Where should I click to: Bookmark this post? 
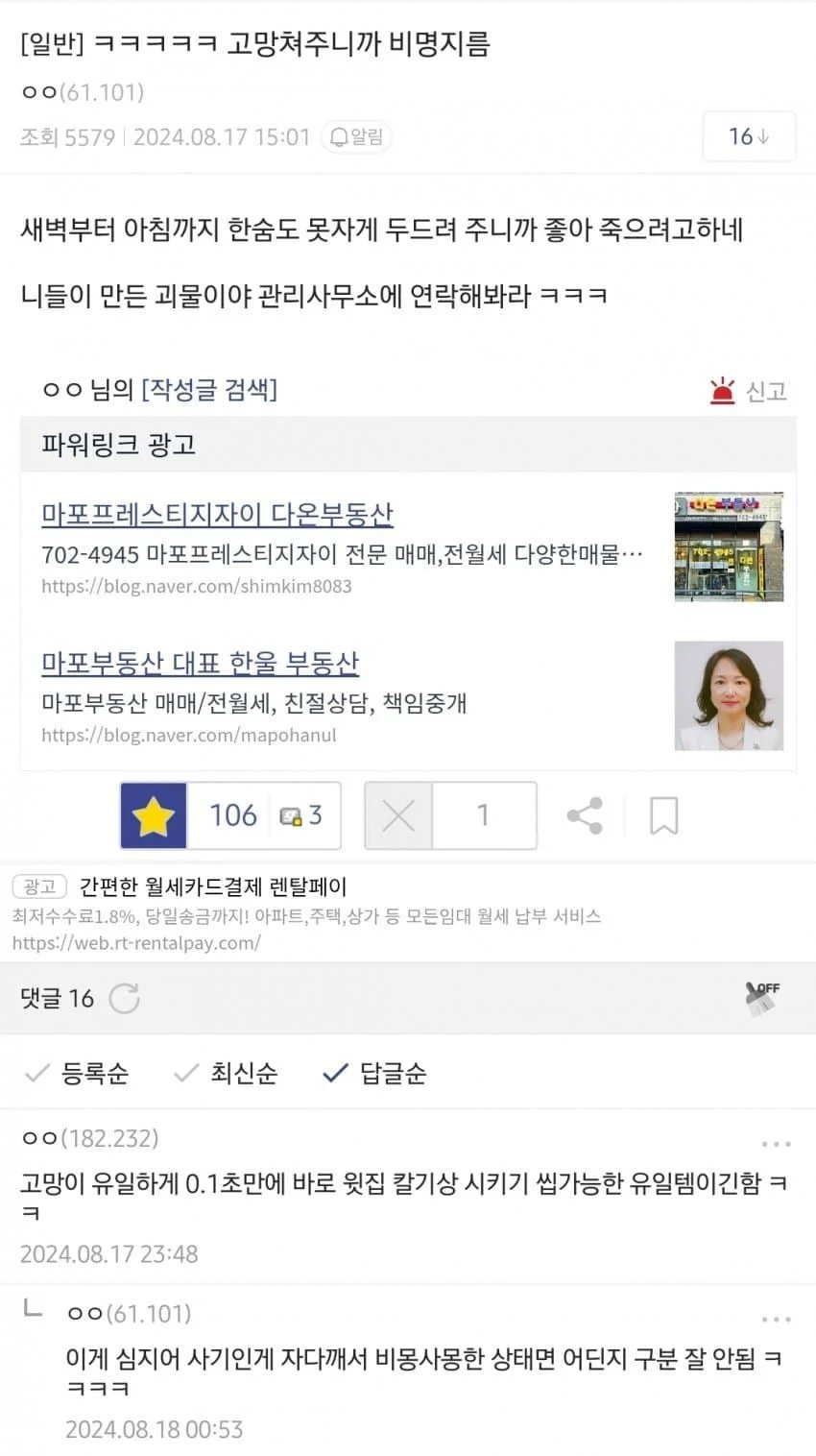coord(663,816)
